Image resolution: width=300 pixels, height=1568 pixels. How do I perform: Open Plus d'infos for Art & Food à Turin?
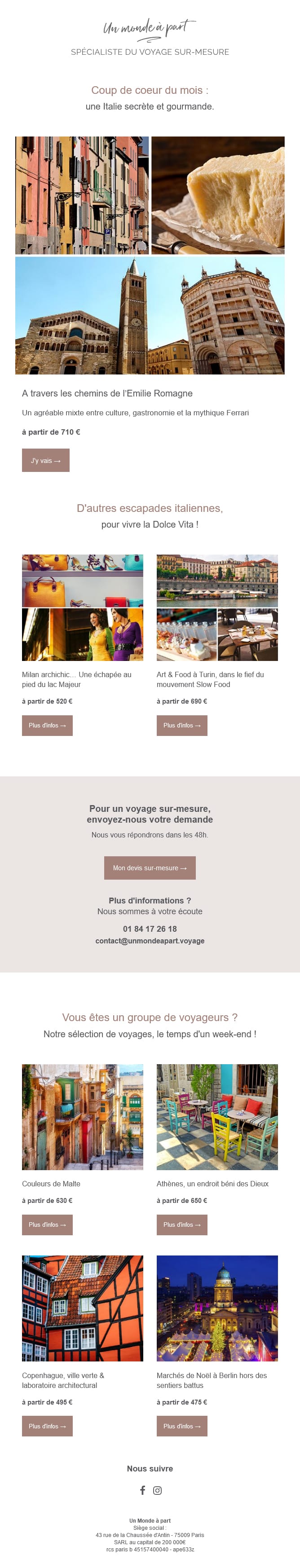pos(182,725)
